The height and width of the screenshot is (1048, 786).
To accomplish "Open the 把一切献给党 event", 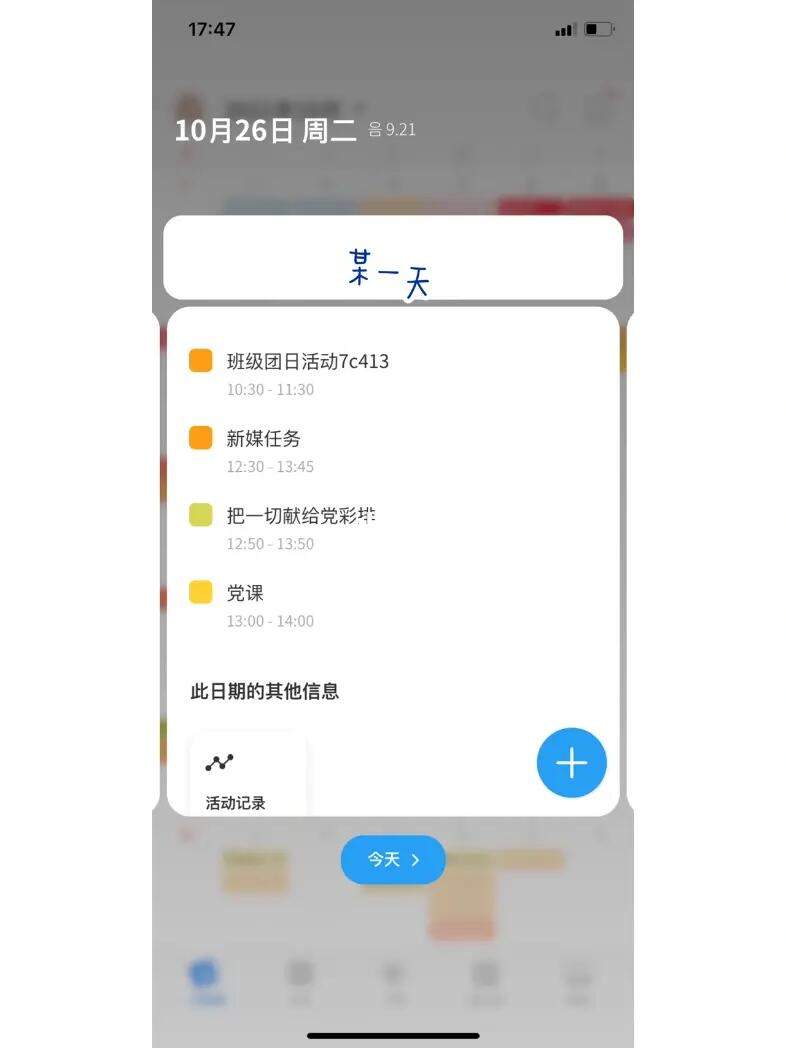I will [x=300, y=516].
